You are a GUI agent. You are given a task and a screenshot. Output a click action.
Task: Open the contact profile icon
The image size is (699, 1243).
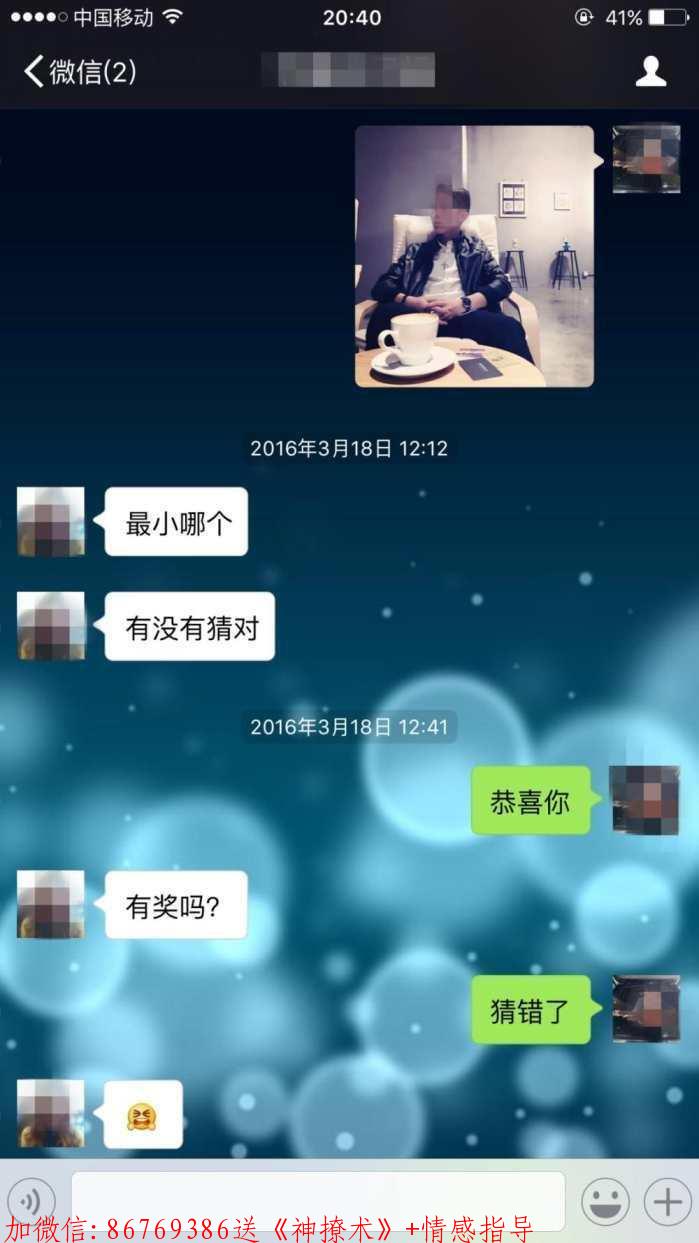(x=650, y=72)
